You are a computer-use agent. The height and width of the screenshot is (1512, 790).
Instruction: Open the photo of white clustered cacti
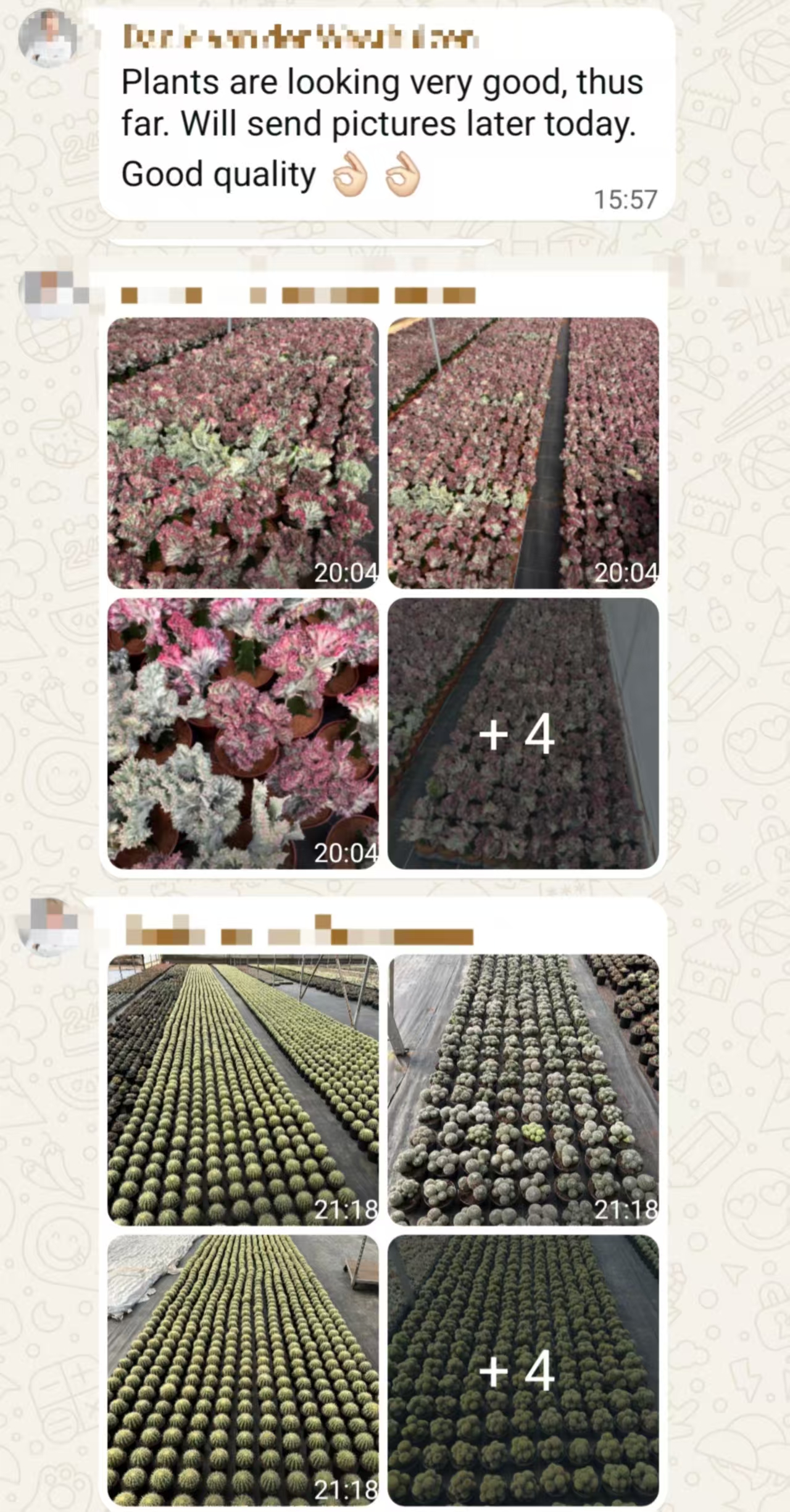523,1089
